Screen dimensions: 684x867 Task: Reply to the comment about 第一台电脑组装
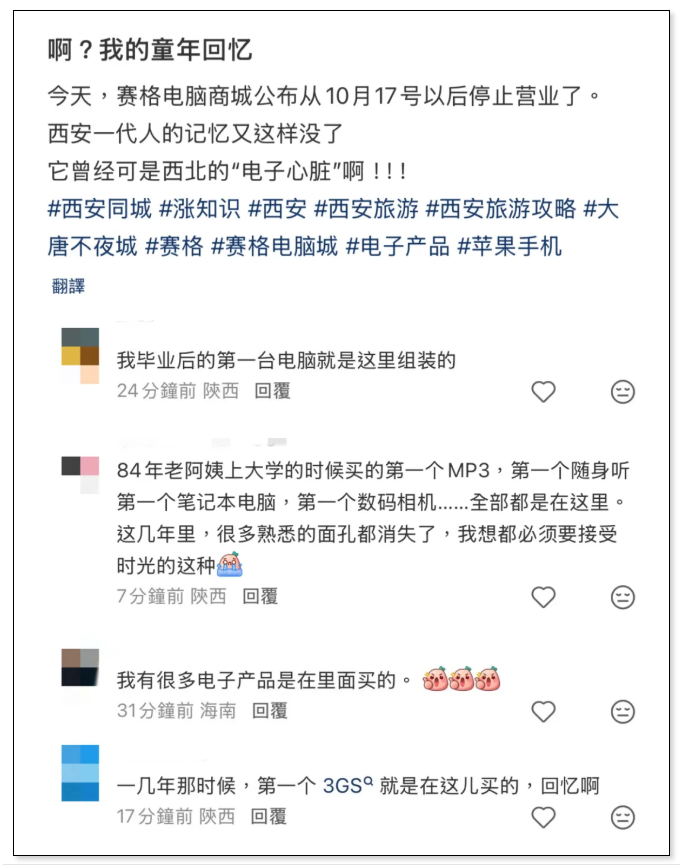pyautogui.click(x=272, y=391)
